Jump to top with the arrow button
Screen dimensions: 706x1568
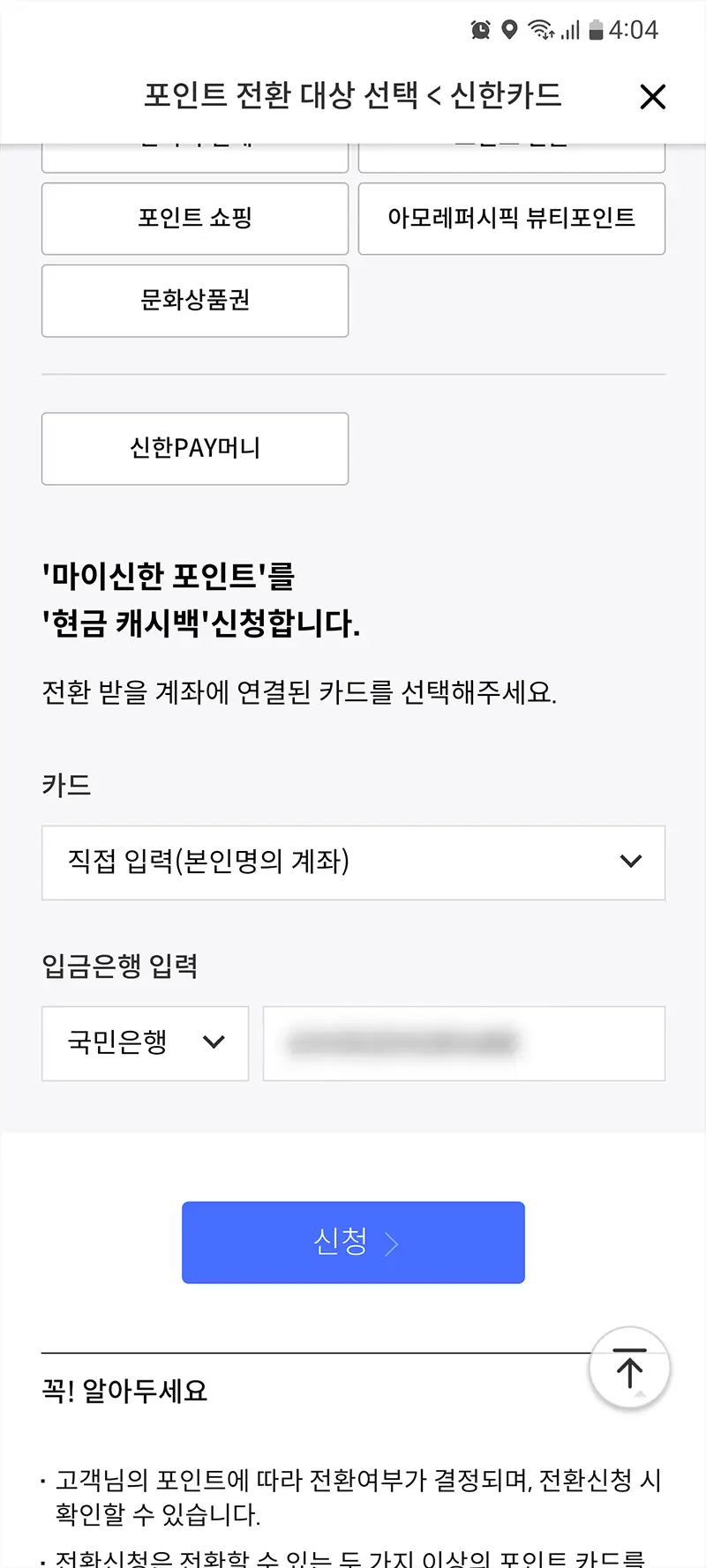click(x=629, y=1368)
